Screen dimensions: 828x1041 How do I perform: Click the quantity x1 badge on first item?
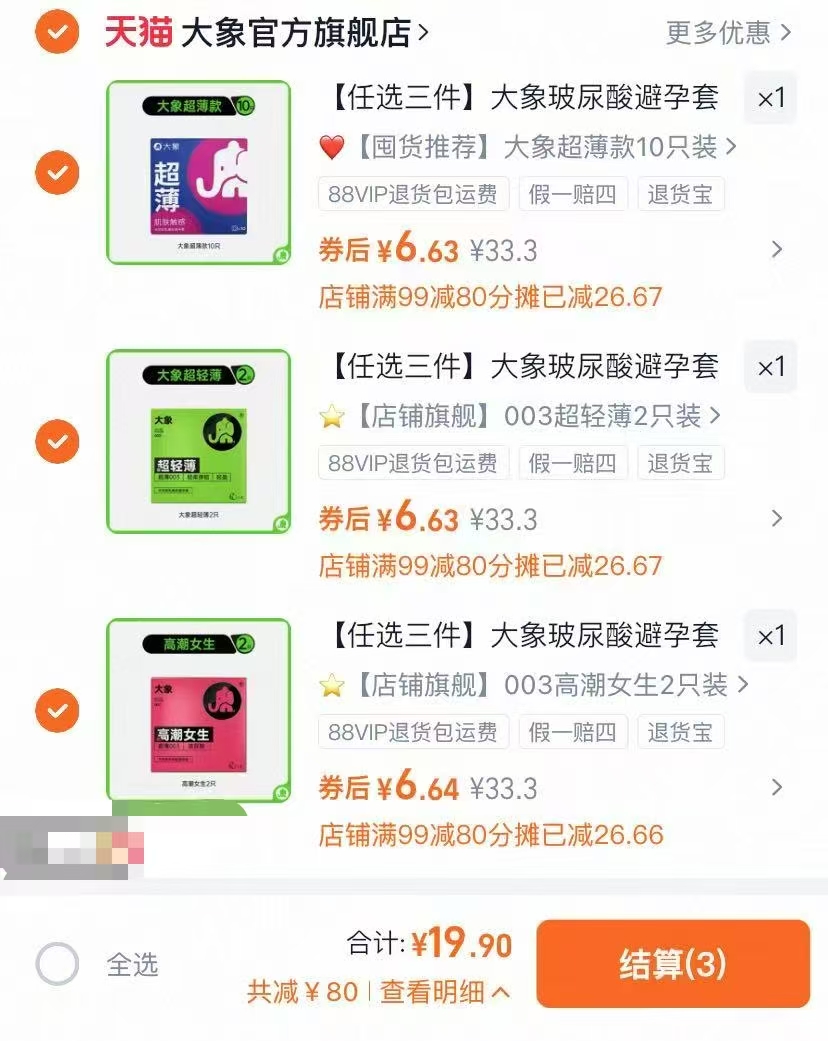770,98
